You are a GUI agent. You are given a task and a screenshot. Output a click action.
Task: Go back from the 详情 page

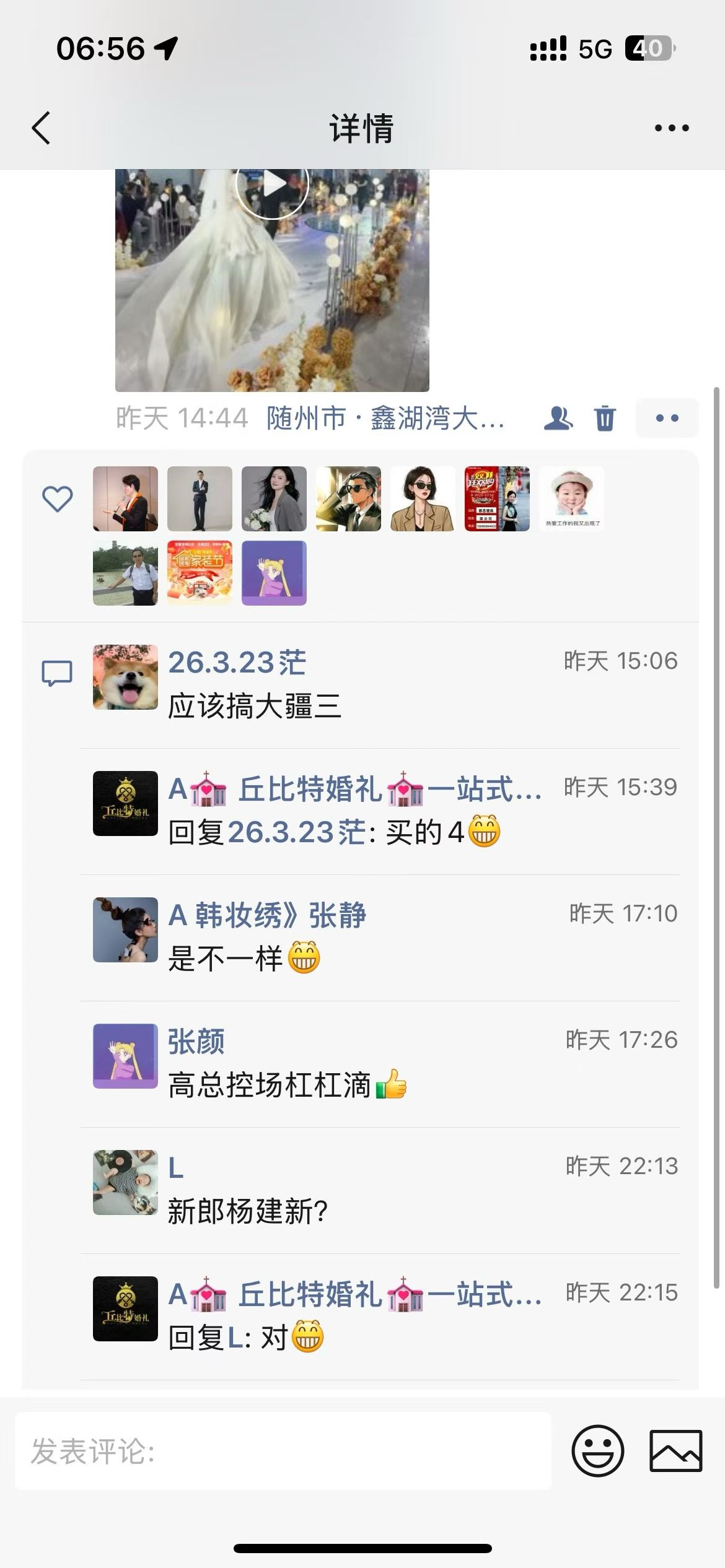(41, 128)
